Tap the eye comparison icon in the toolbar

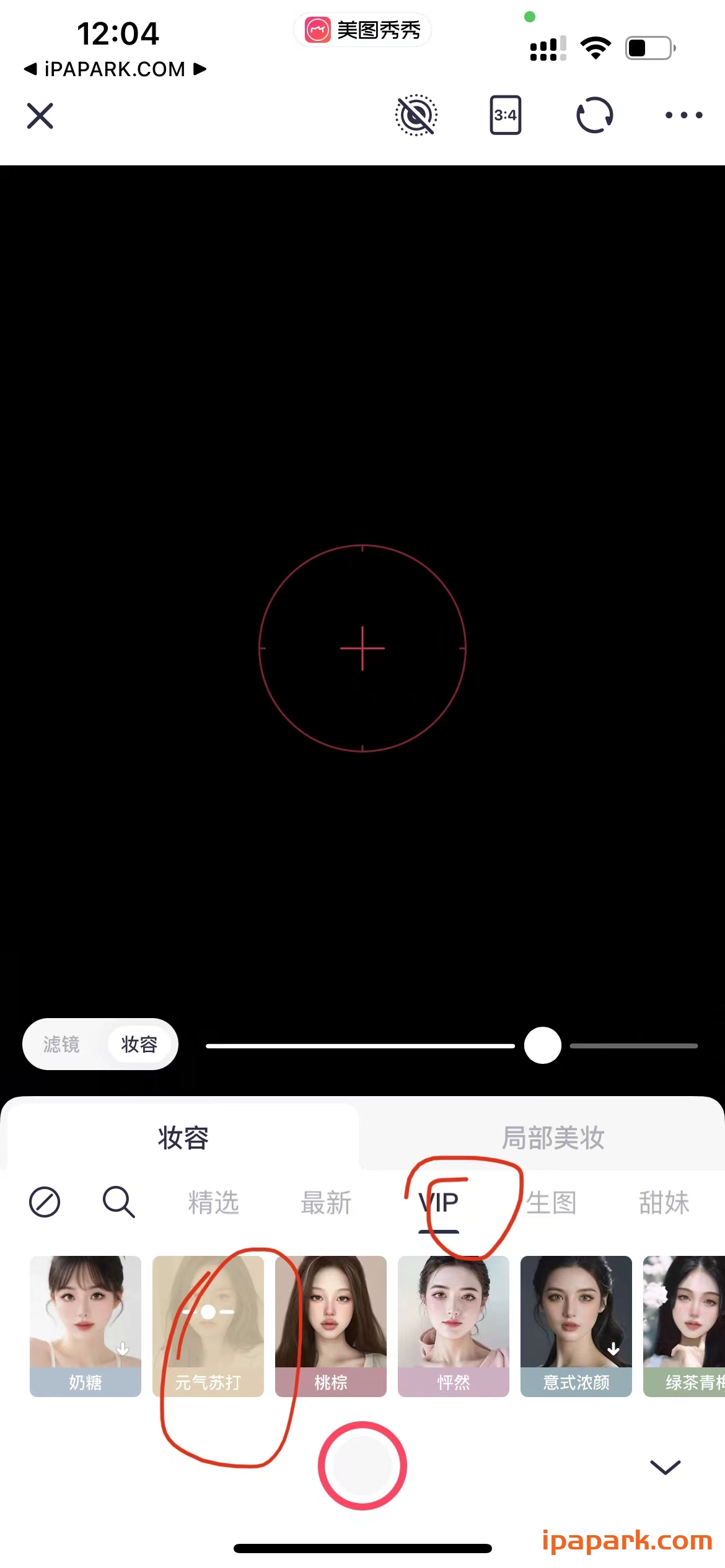click(416, 115)
